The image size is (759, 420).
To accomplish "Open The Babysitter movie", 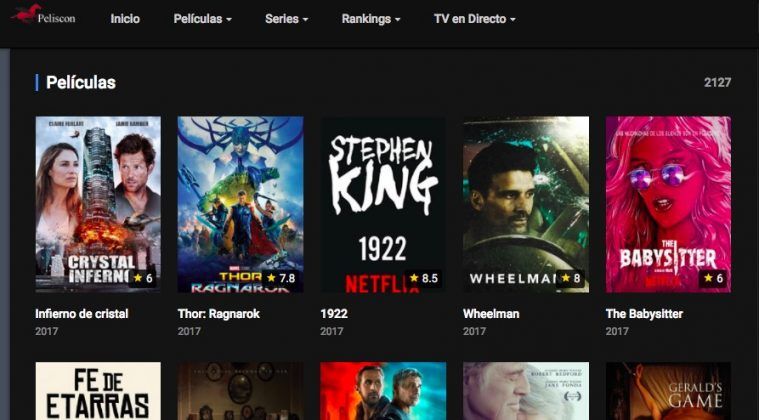I will [668, 204].
